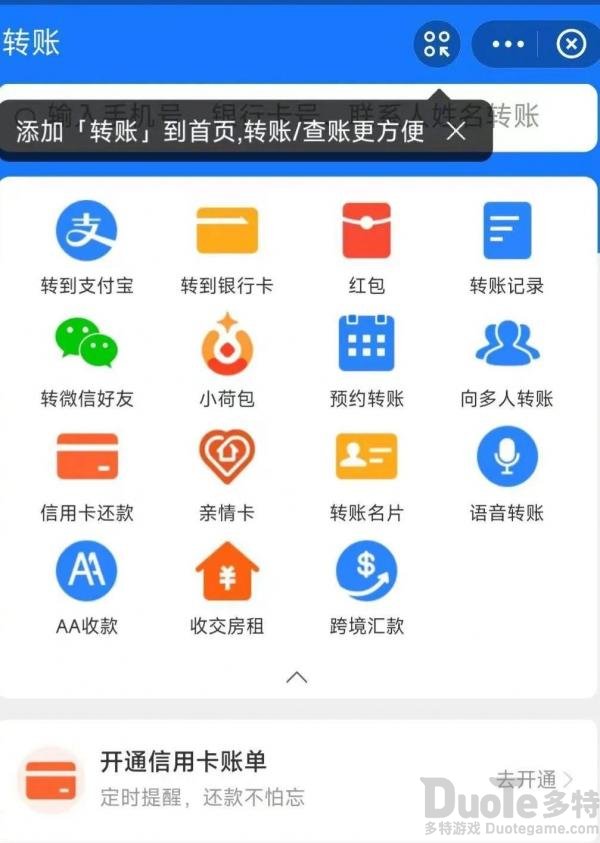The image size is (600, 843).
Task: View 转账记录 transfer history
Action: tap(507, 247)
